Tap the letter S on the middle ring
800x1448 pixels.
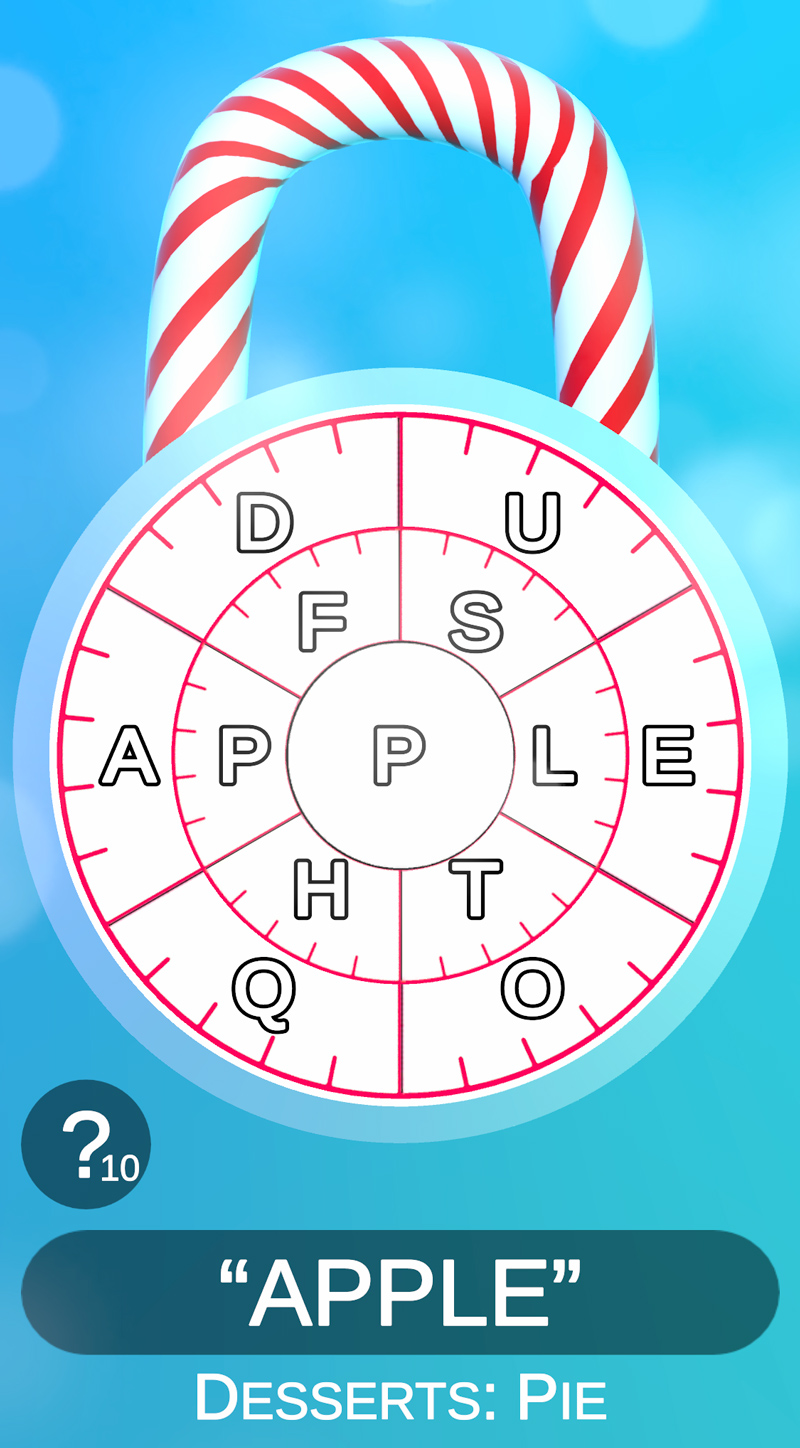coord(476,621)
